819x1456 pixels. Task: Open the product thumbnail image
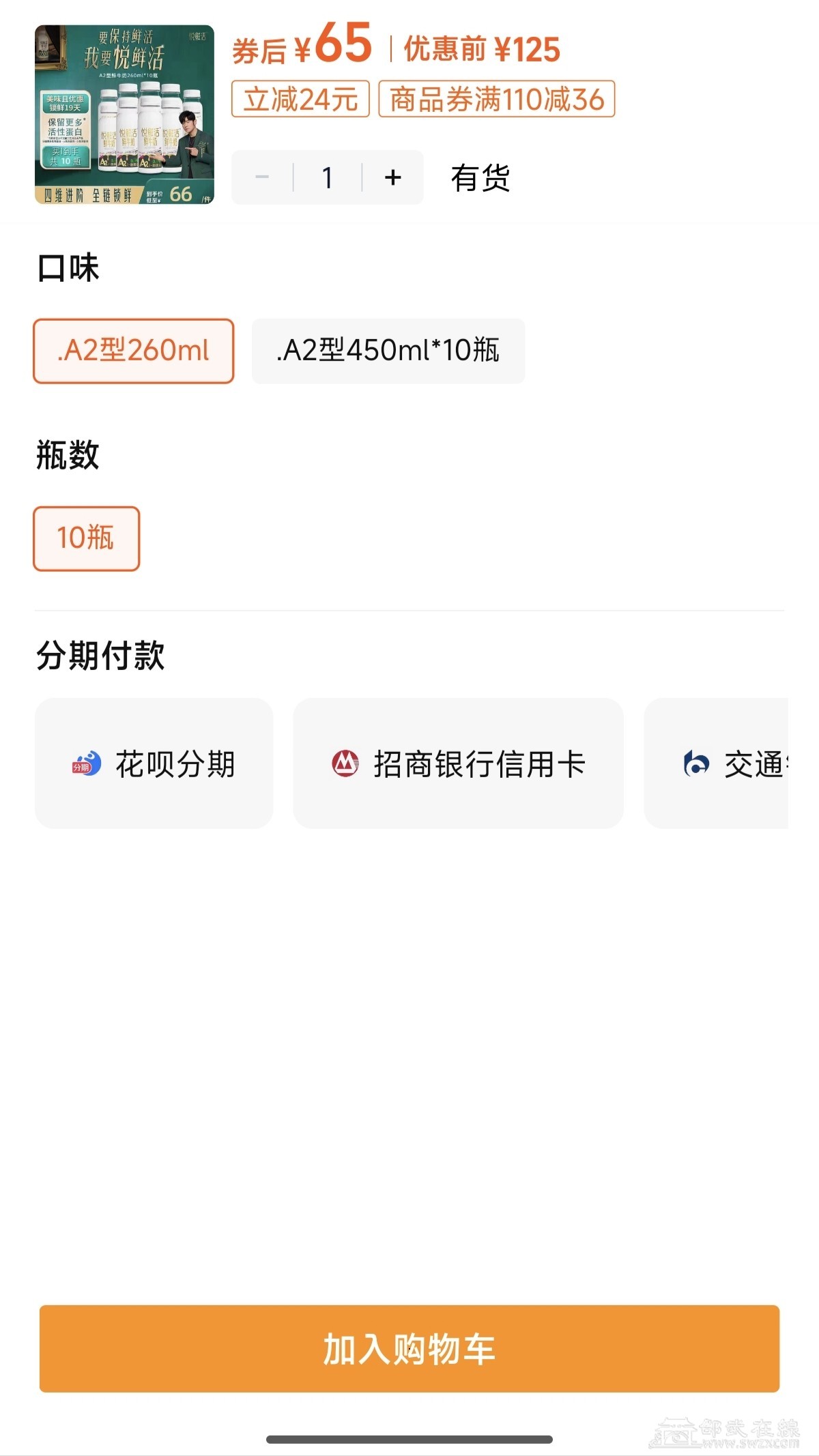click(x=124, y=115)
